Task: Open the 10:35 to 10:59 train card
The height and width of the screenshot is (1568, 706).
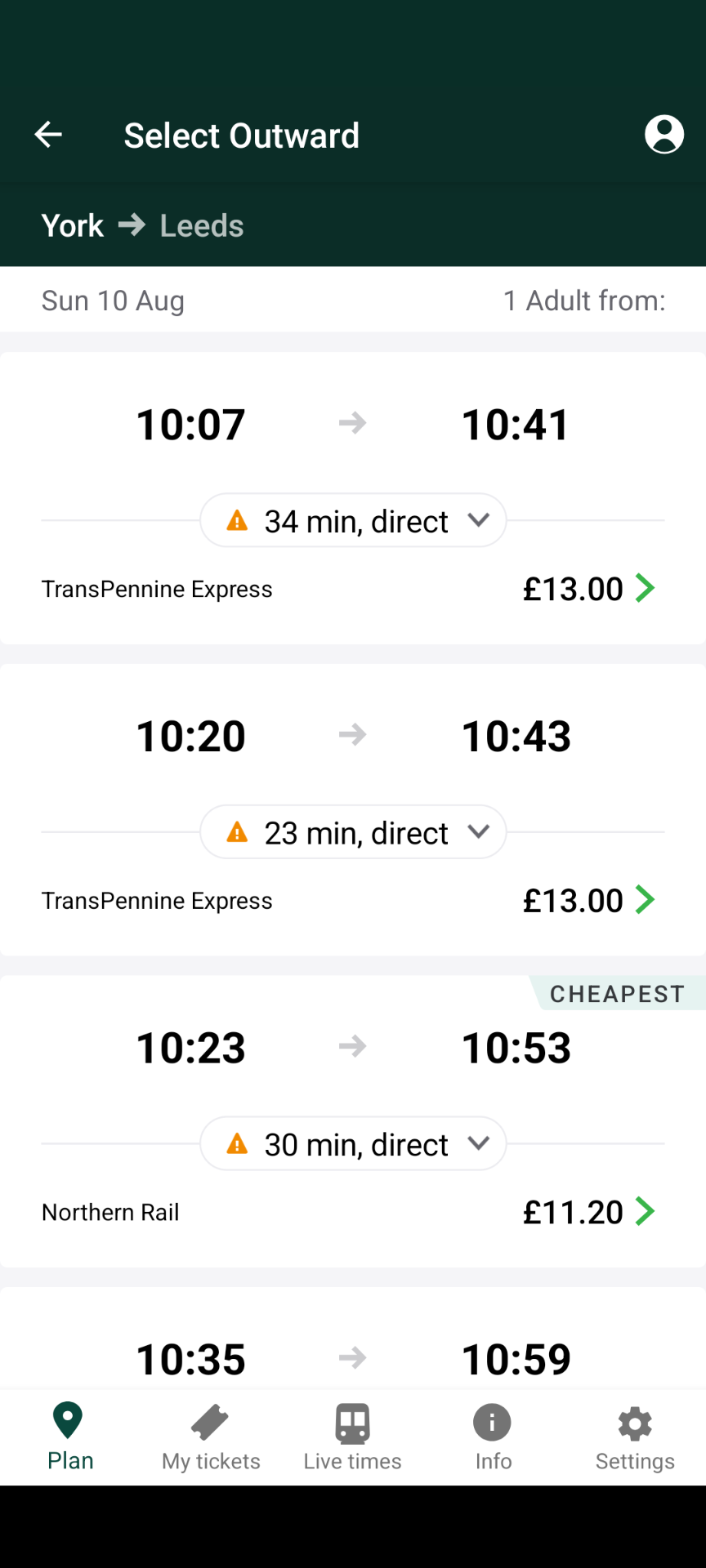Action: tap(353, 1339)
